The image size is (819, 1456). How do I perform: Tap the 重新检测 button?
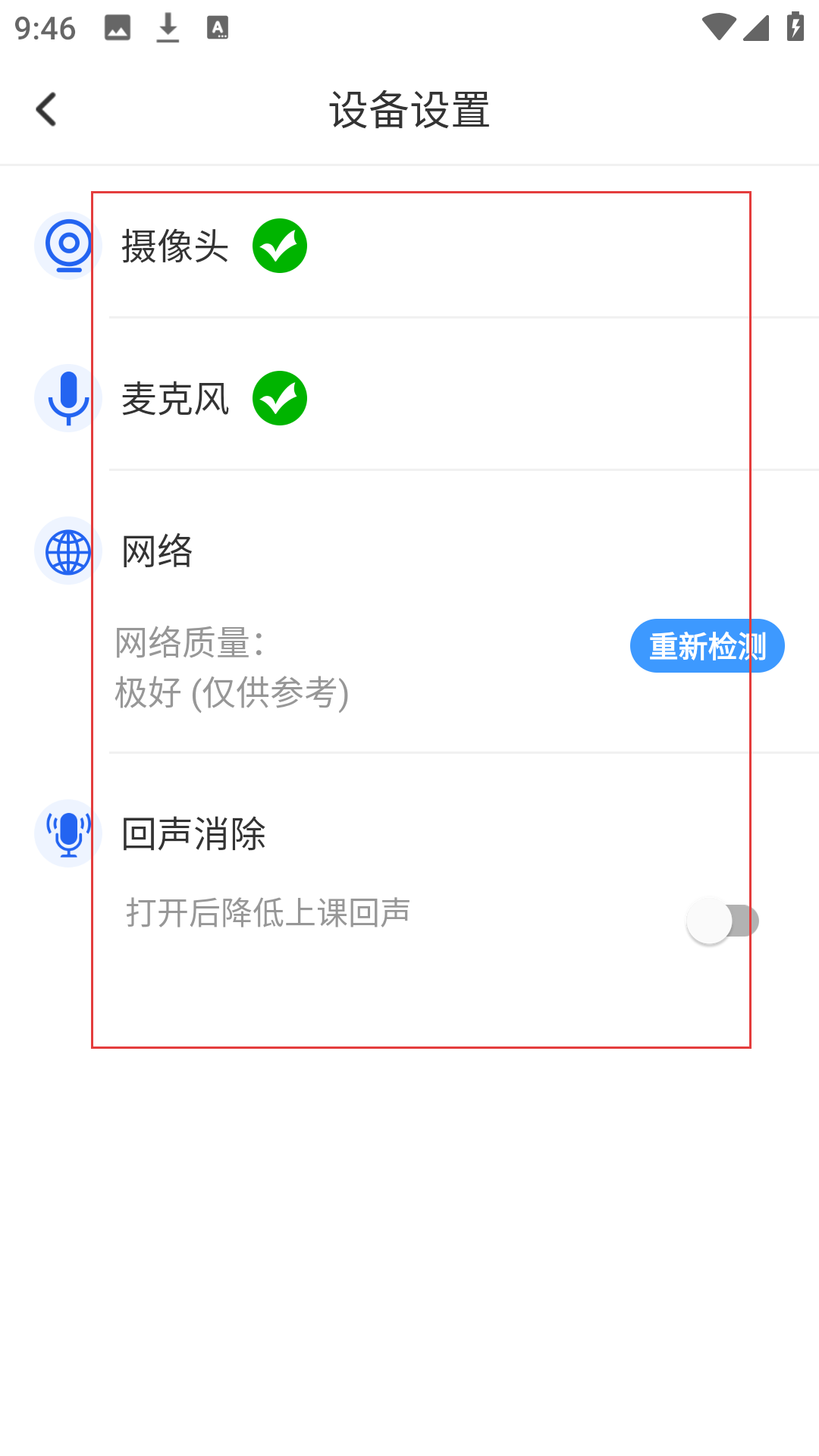click(707, 646)
